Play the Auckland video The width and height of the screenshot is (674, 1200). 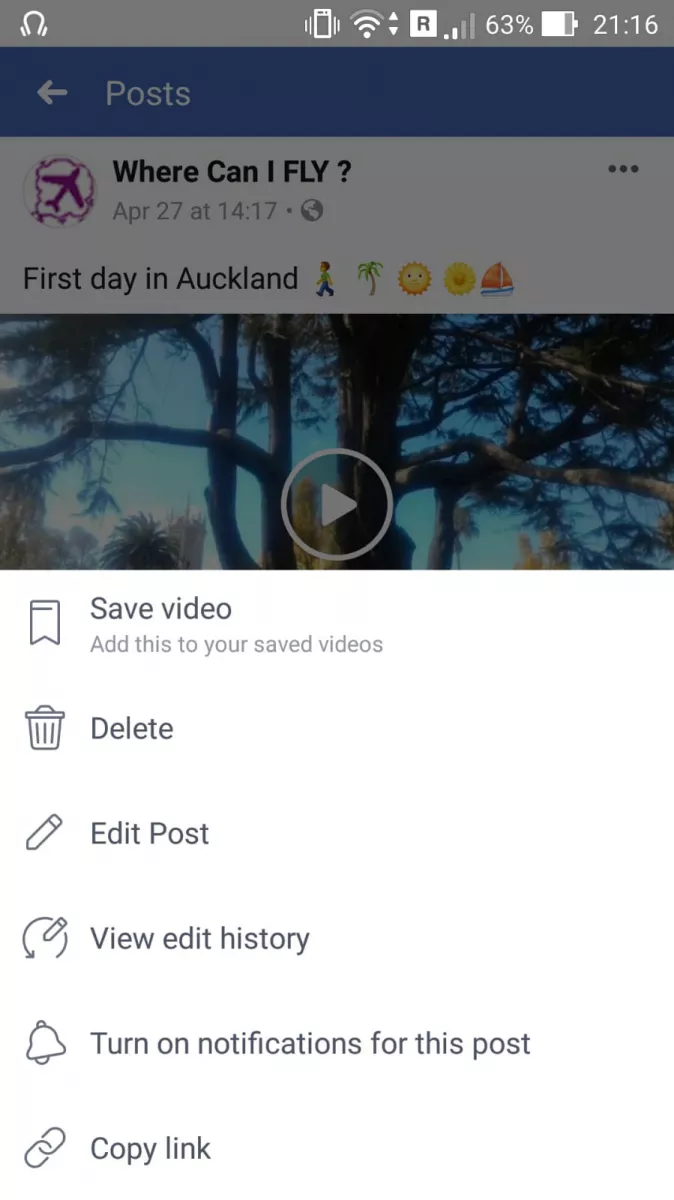pos(337,505)
